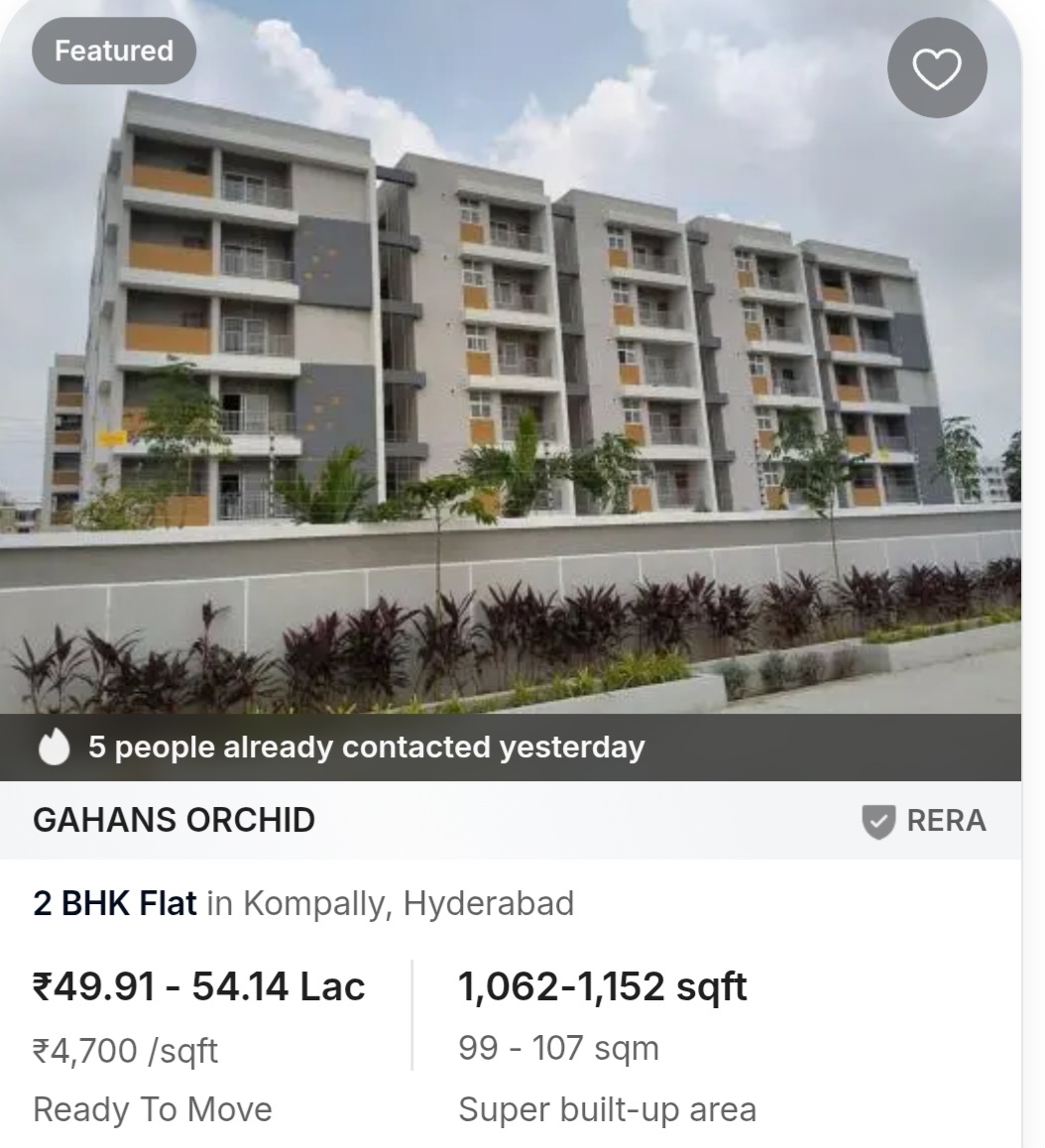1045x1148 pixels.
Task: Select the RERA label next to the shield
Action: pyautogui.click(x=947, y=820)
